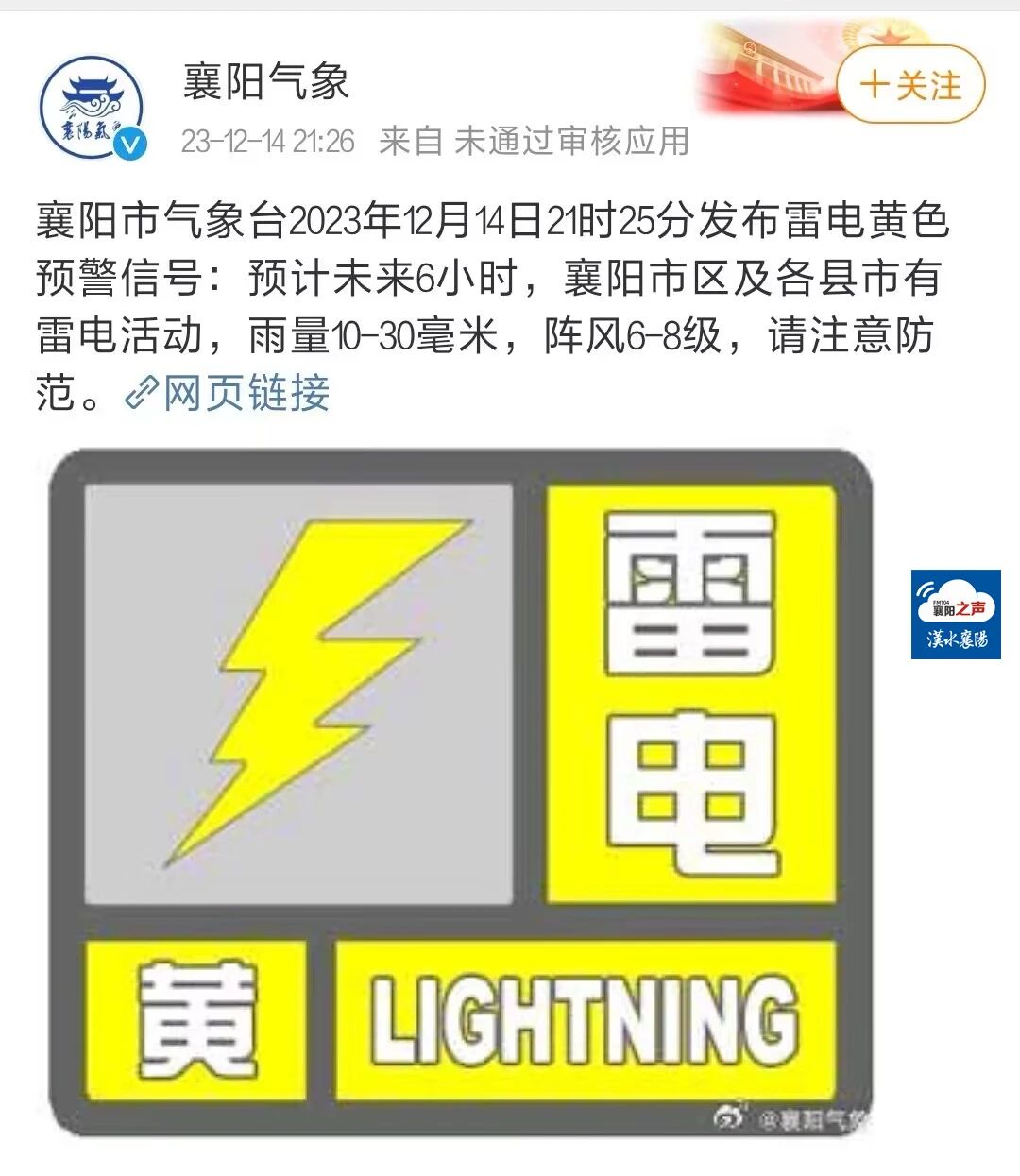Open the 襄阳气象 account name

(x=266, y=81)
